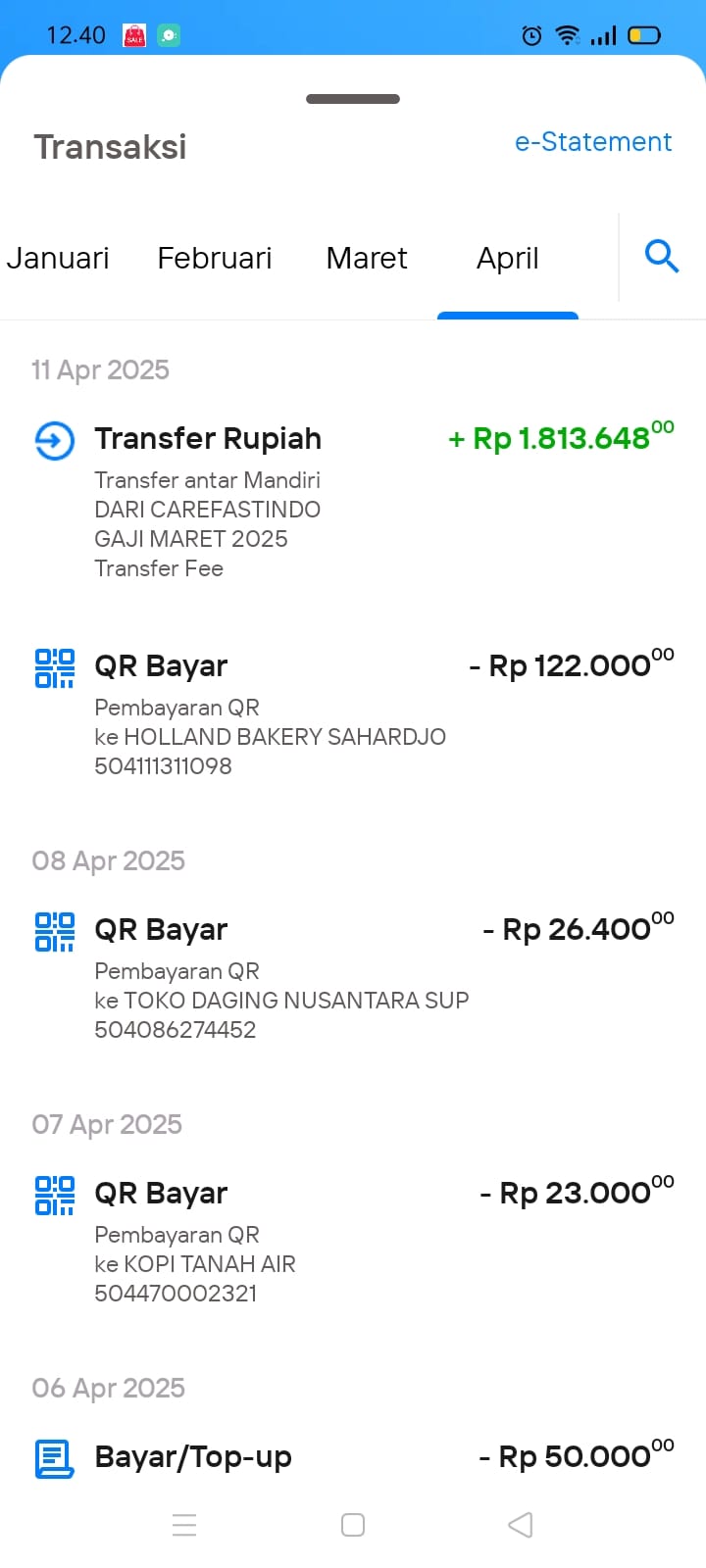View the Kopi Tanah Air QR payment
The image size is (706, 1568).
(x=353, y=1241)
